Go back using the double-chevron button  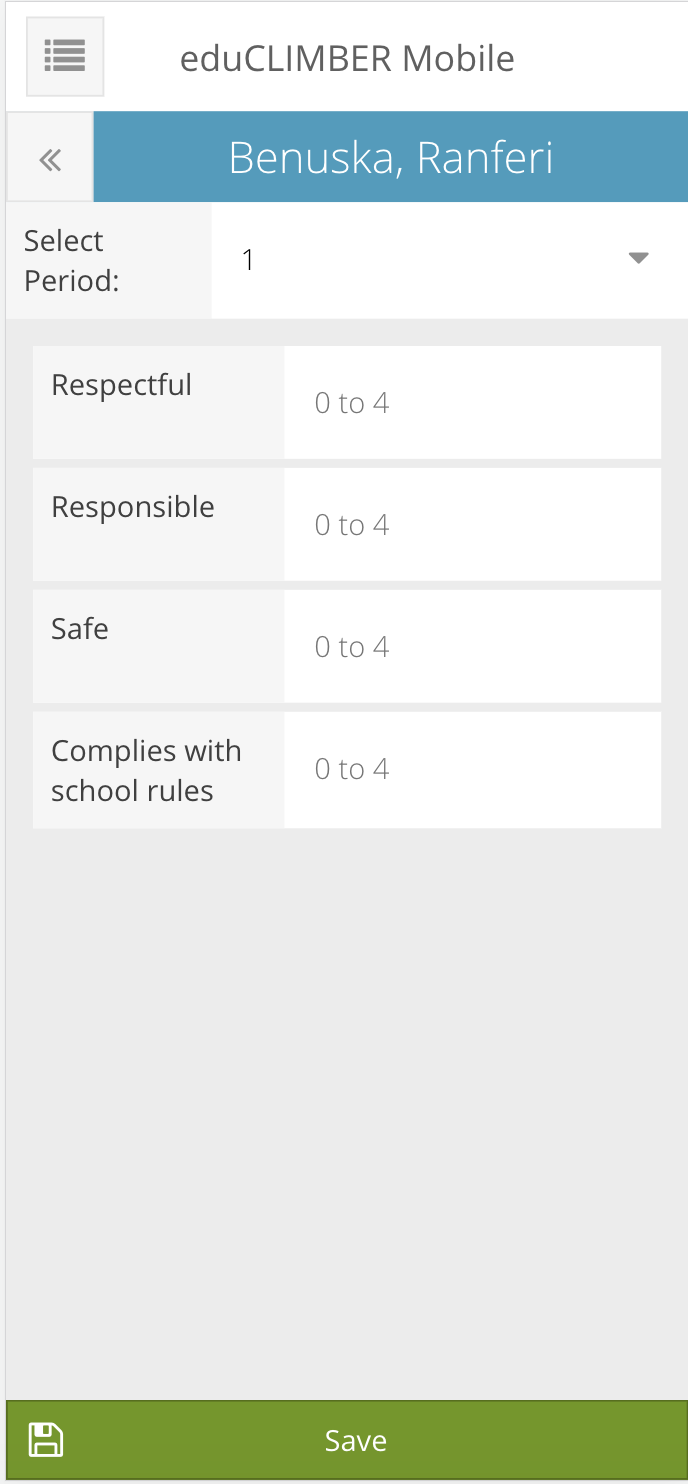(x=50, y=158)
